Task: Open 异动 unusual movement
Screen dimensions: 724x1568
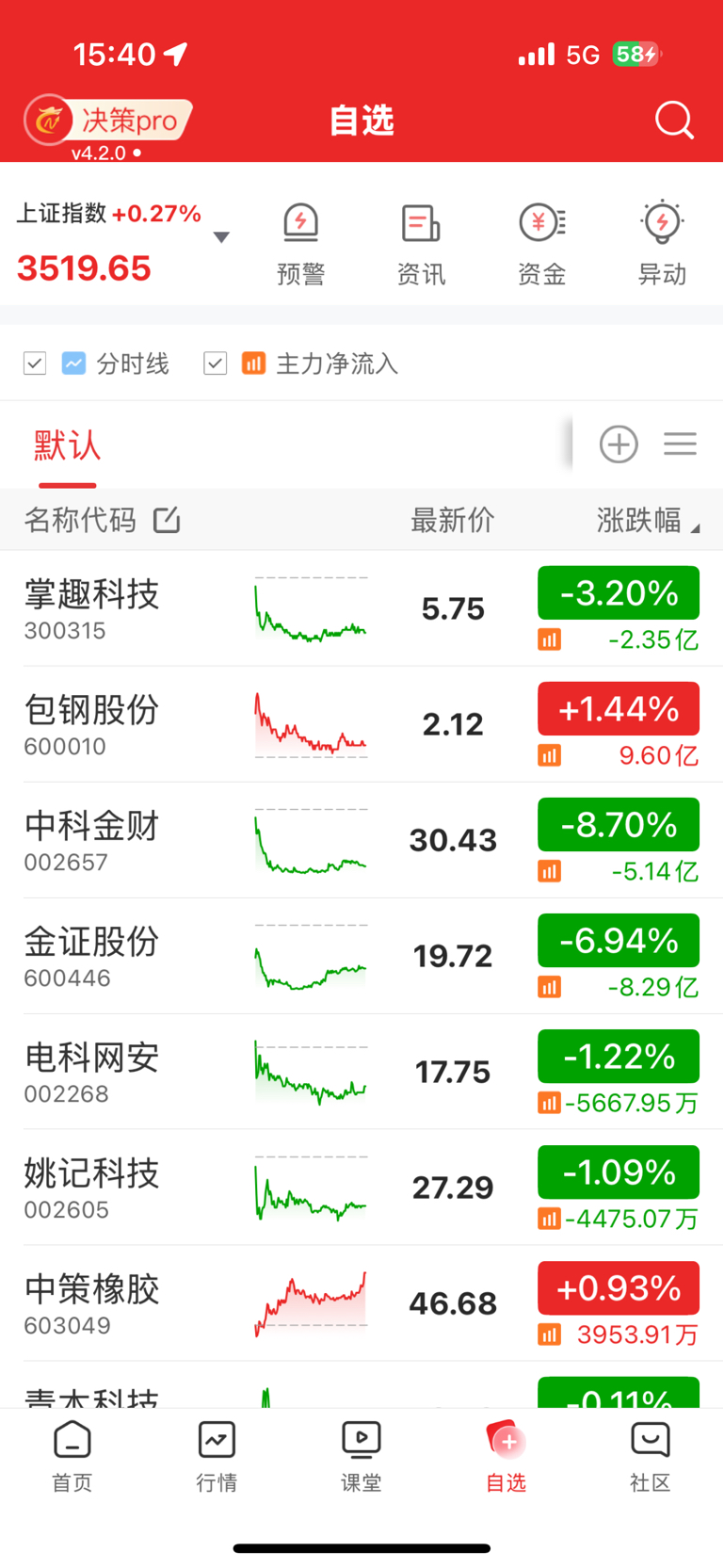Action: pyautogui.click(x=662, y=245)
